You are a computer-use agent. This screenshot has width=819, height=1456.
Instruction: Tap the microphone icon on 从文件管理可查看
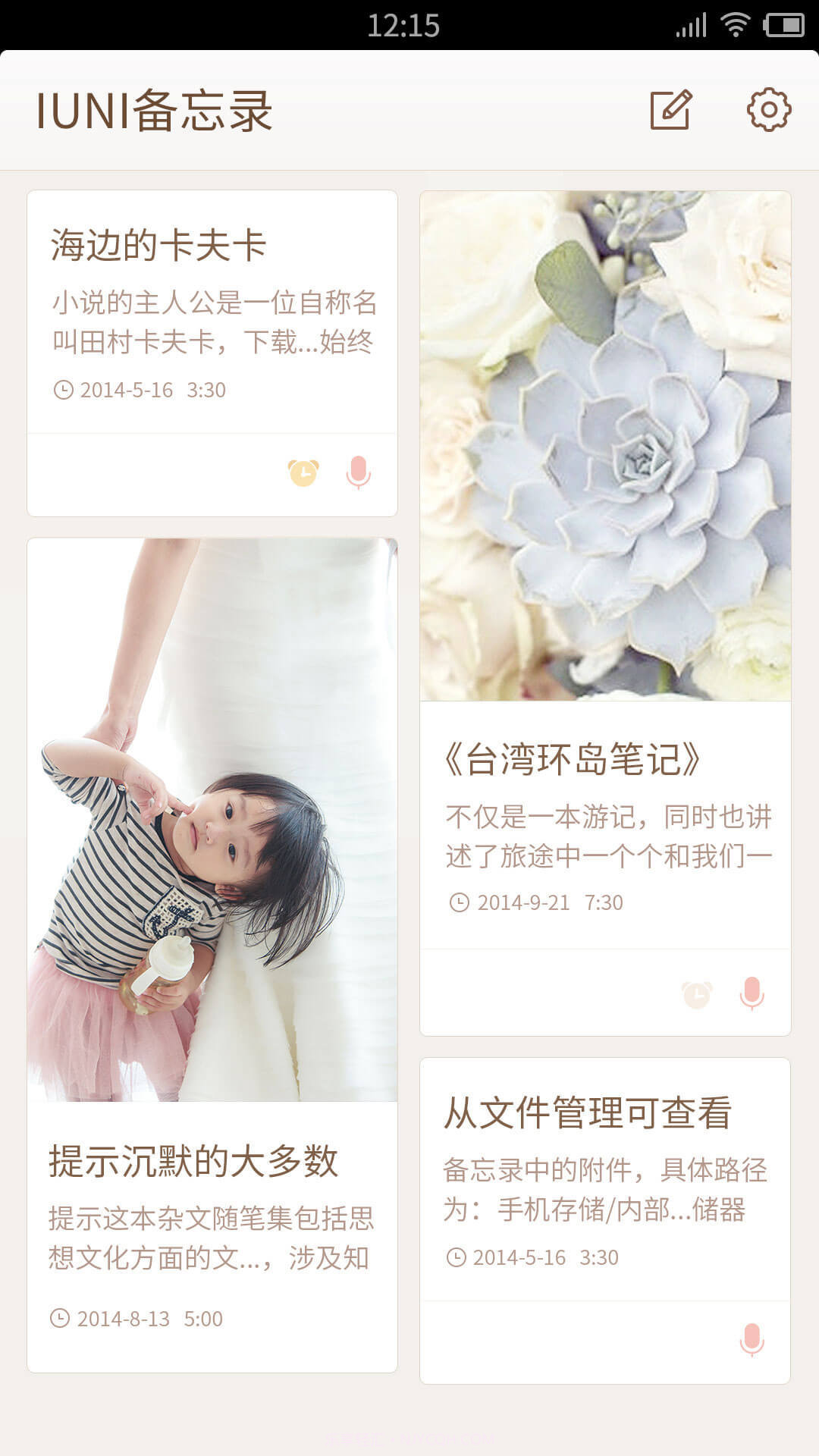click(752, 1340)
